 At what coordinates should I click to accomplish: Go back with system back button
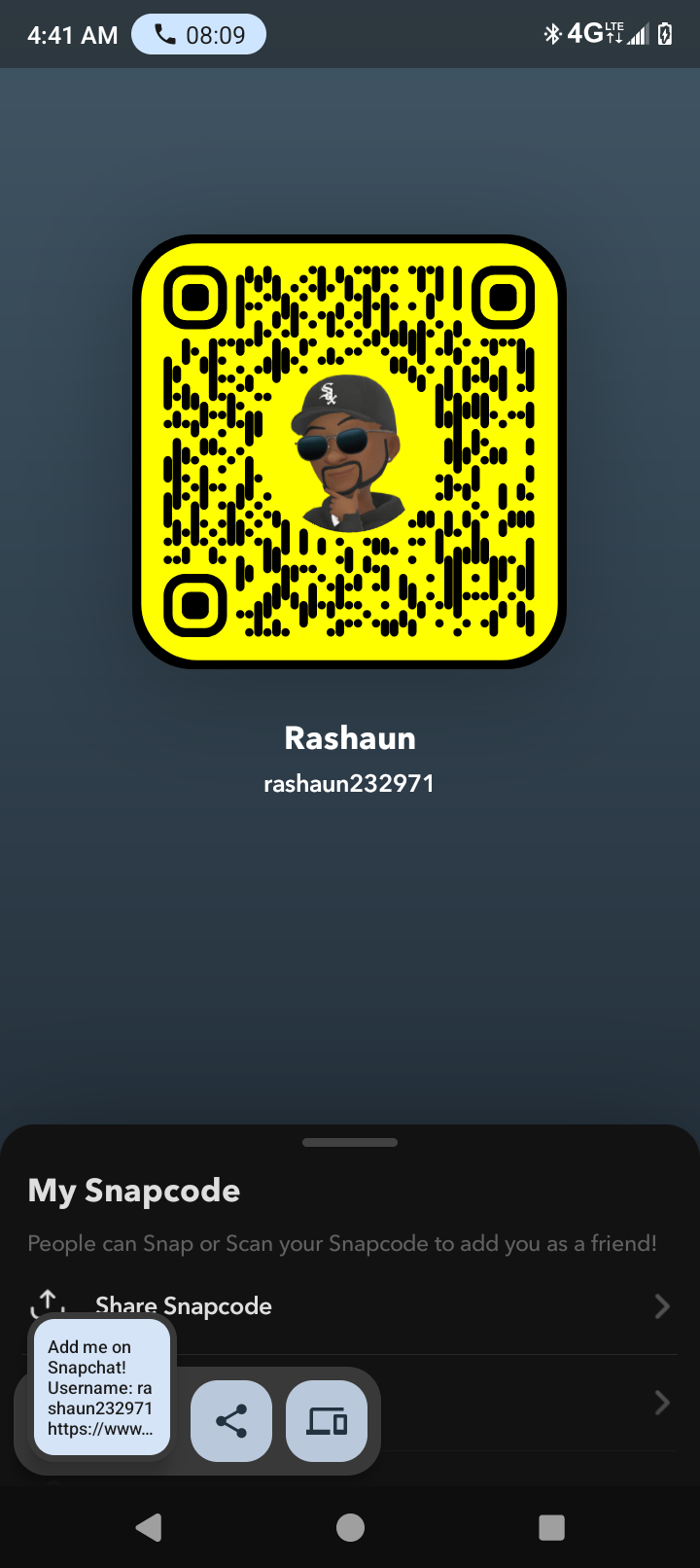point(149,1527)
